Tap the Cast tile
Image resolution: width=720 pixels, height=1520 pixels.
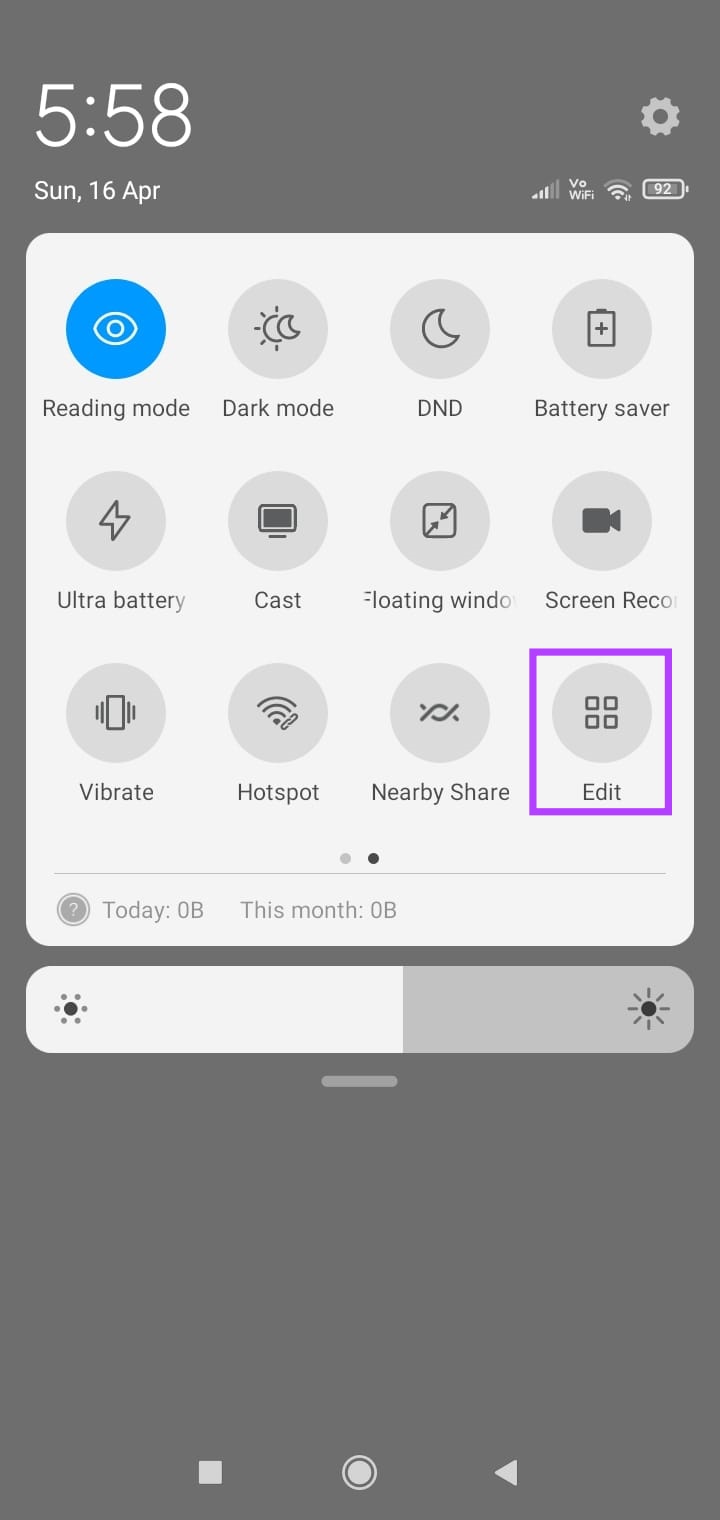coord(278,521)
